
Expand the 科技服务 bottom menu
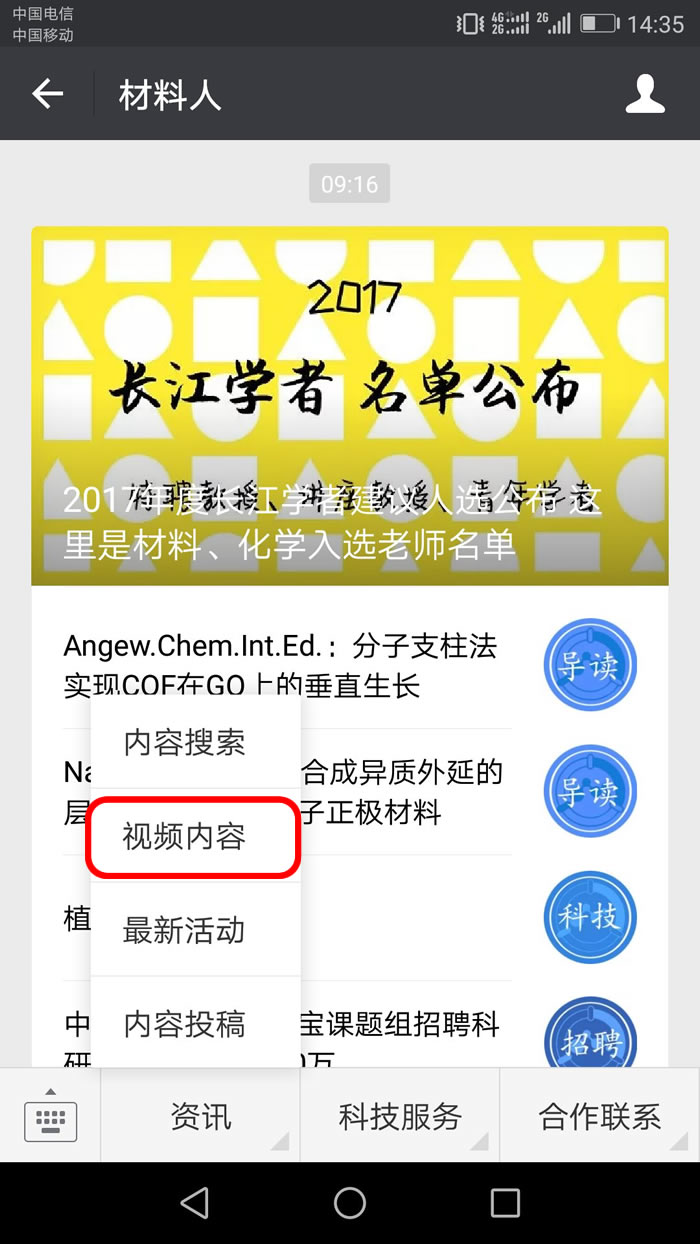coord(400,1116)
